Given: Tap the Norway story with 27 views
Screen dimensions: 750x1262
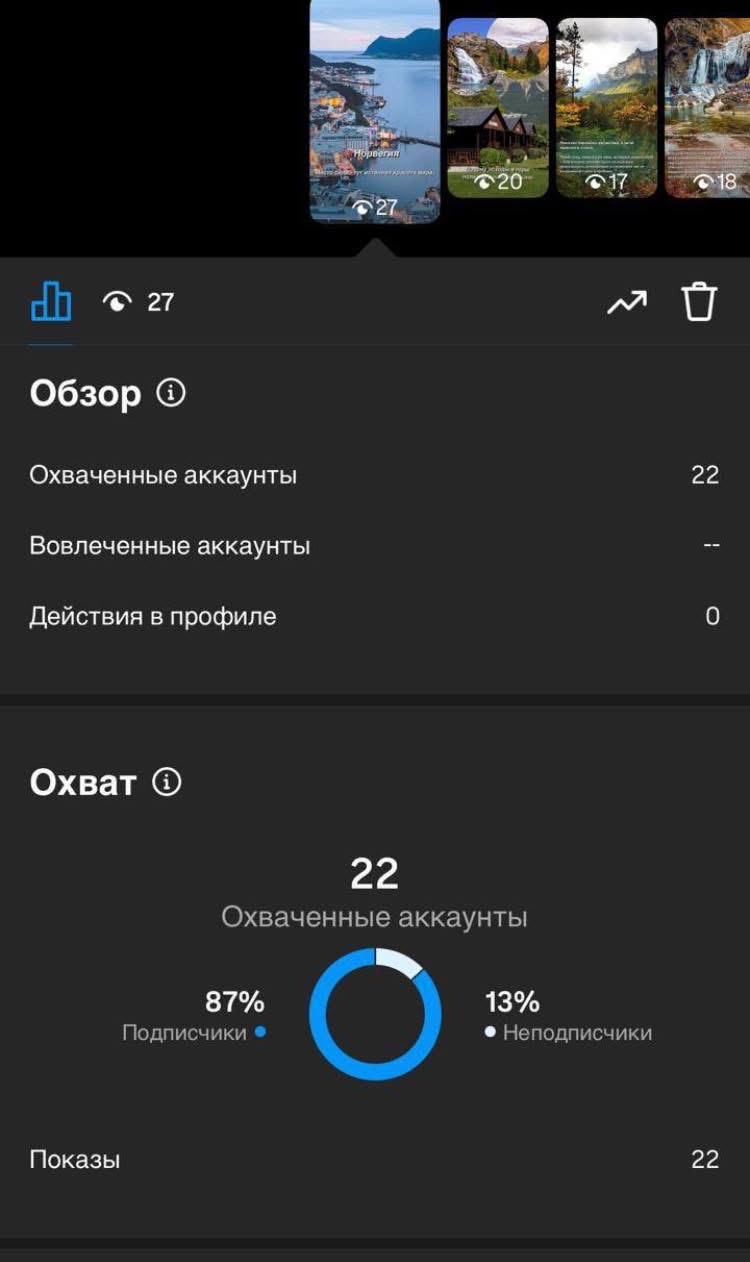Looking at the screenshot, I should tap(375, 110).
